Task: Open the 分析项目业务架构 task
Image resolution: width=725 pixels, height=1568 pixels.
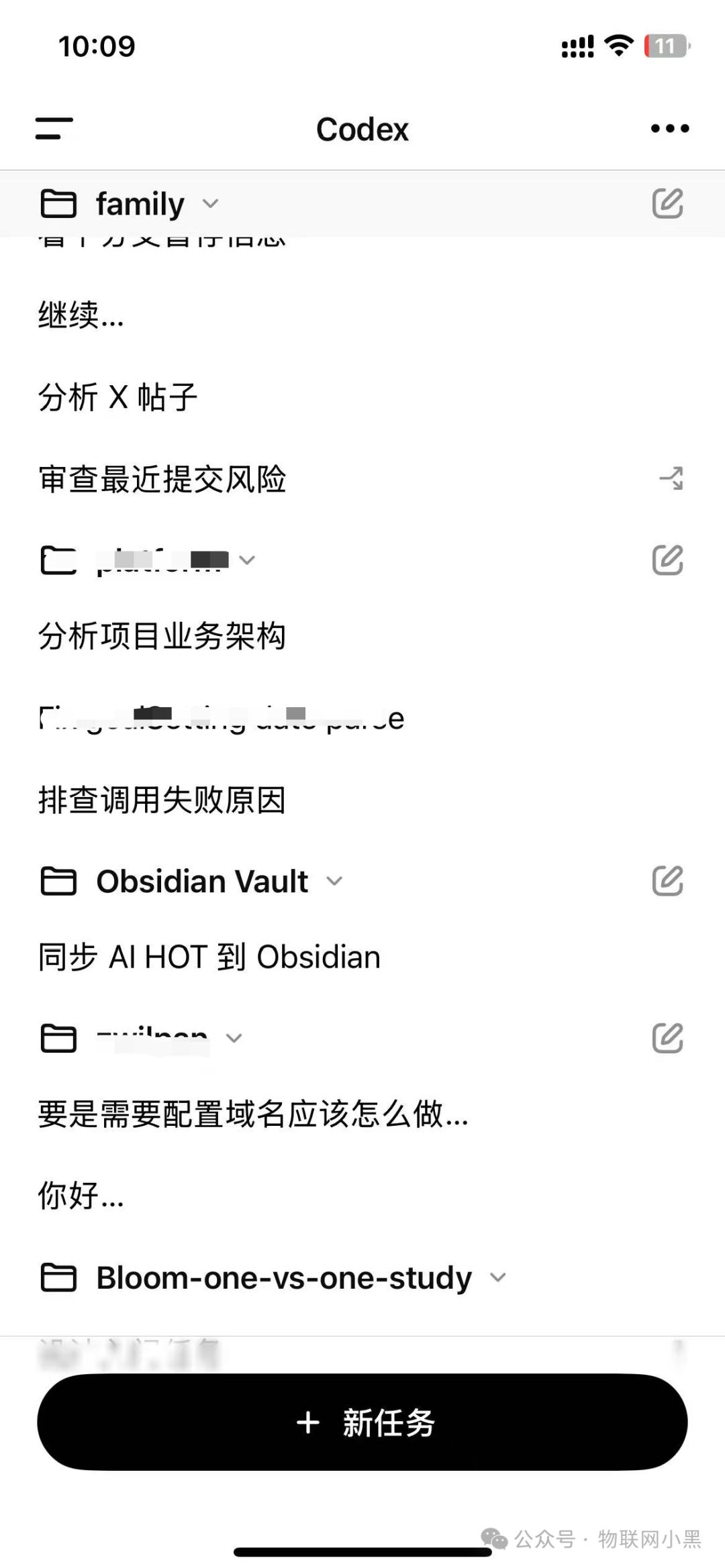Action: 362,636
